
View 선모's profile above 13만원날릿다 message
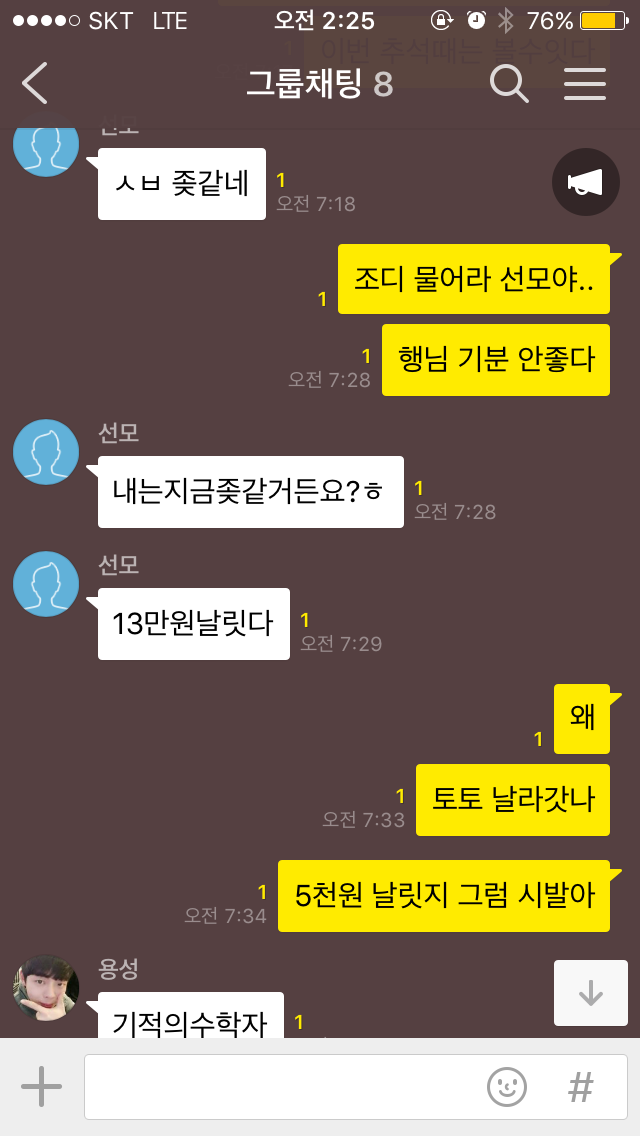pyautogui.click(x=46, y=584)
